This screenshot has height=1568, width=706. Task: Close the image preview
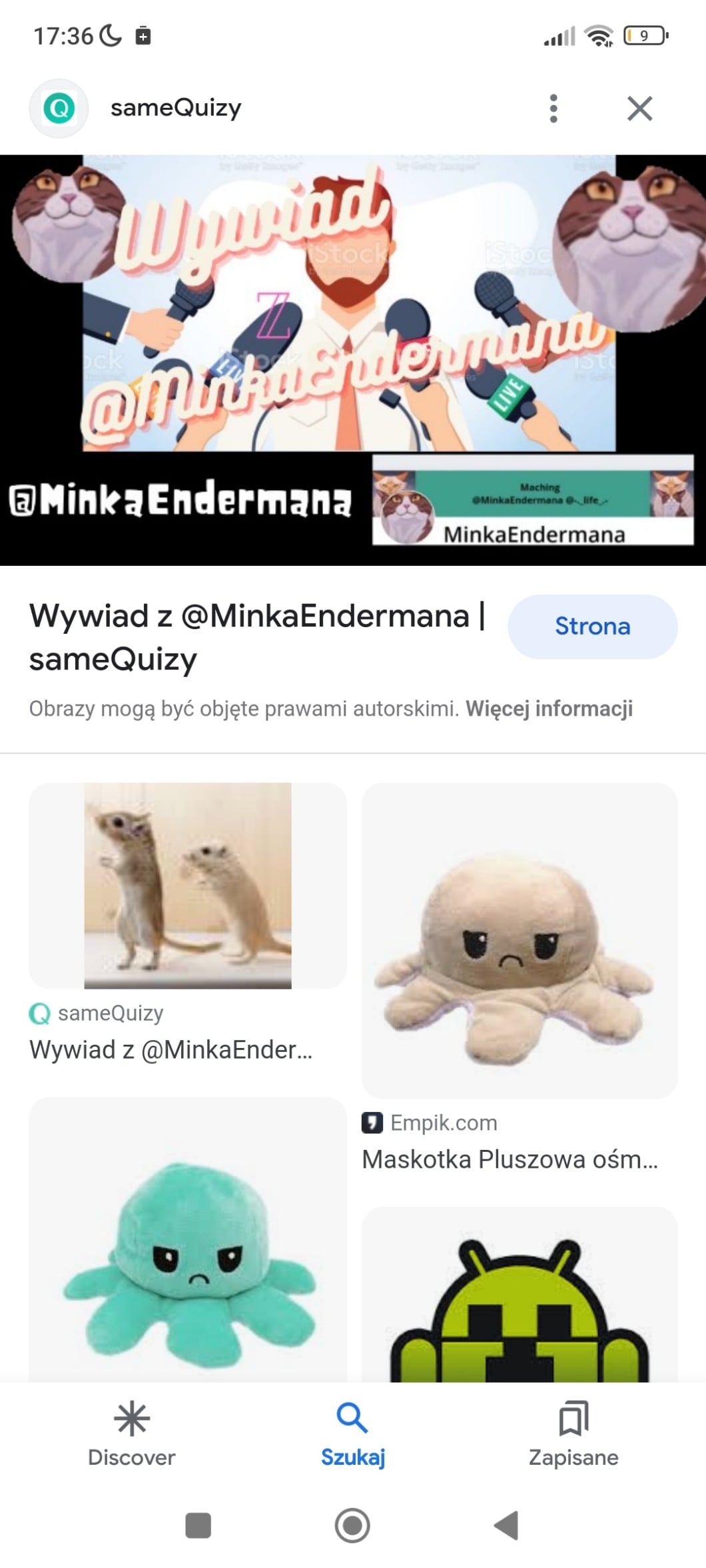[639, 108]
